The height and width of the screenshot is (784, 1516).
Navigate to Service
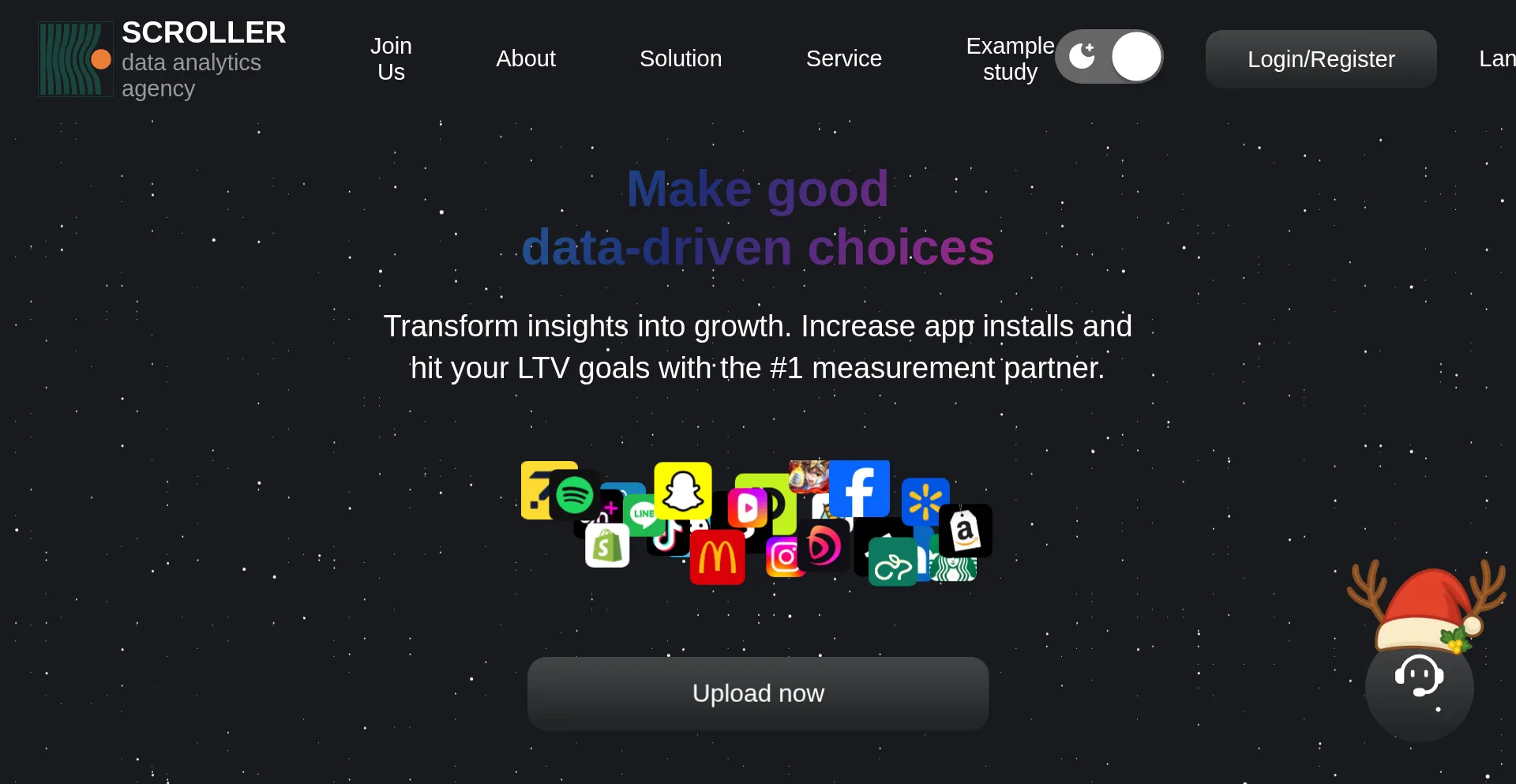[843, 59]
